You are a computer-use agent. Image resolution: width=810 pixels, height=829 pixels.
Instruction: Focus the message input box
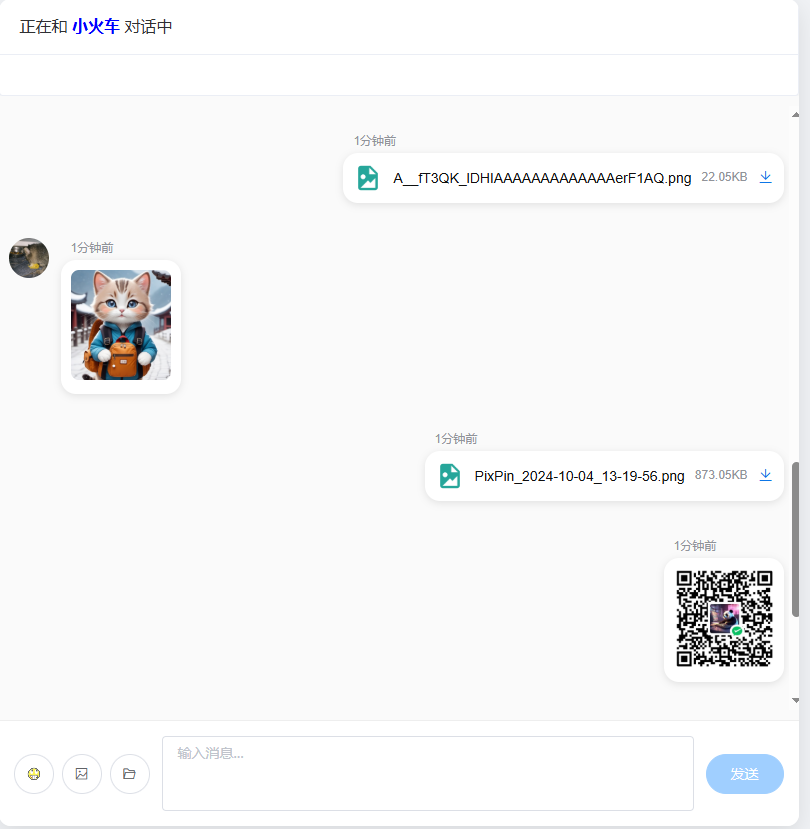427,773
